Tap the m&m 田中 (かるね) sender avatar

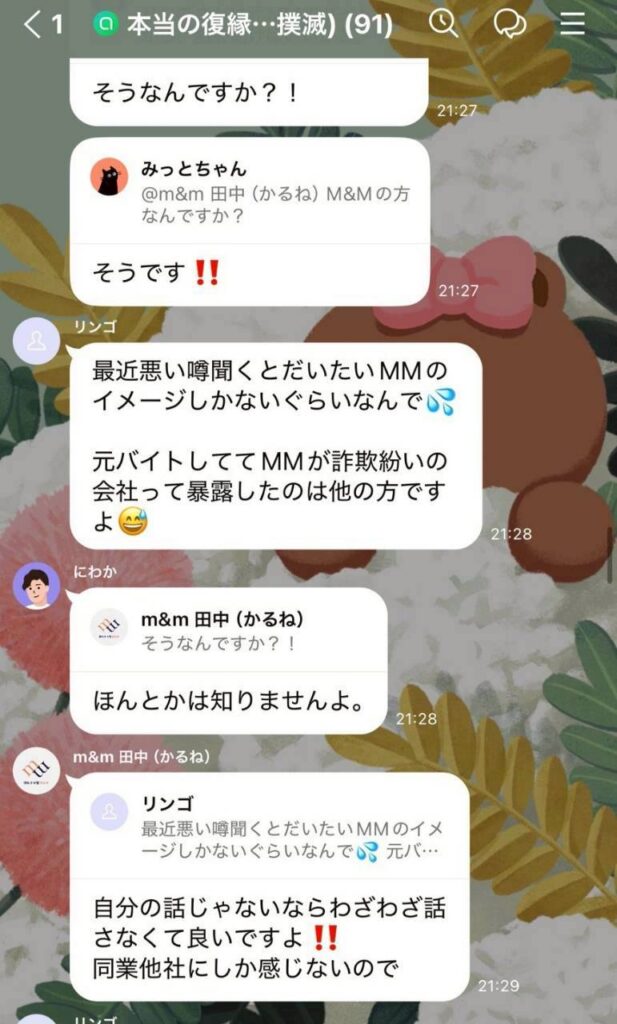tap(36, 771)
